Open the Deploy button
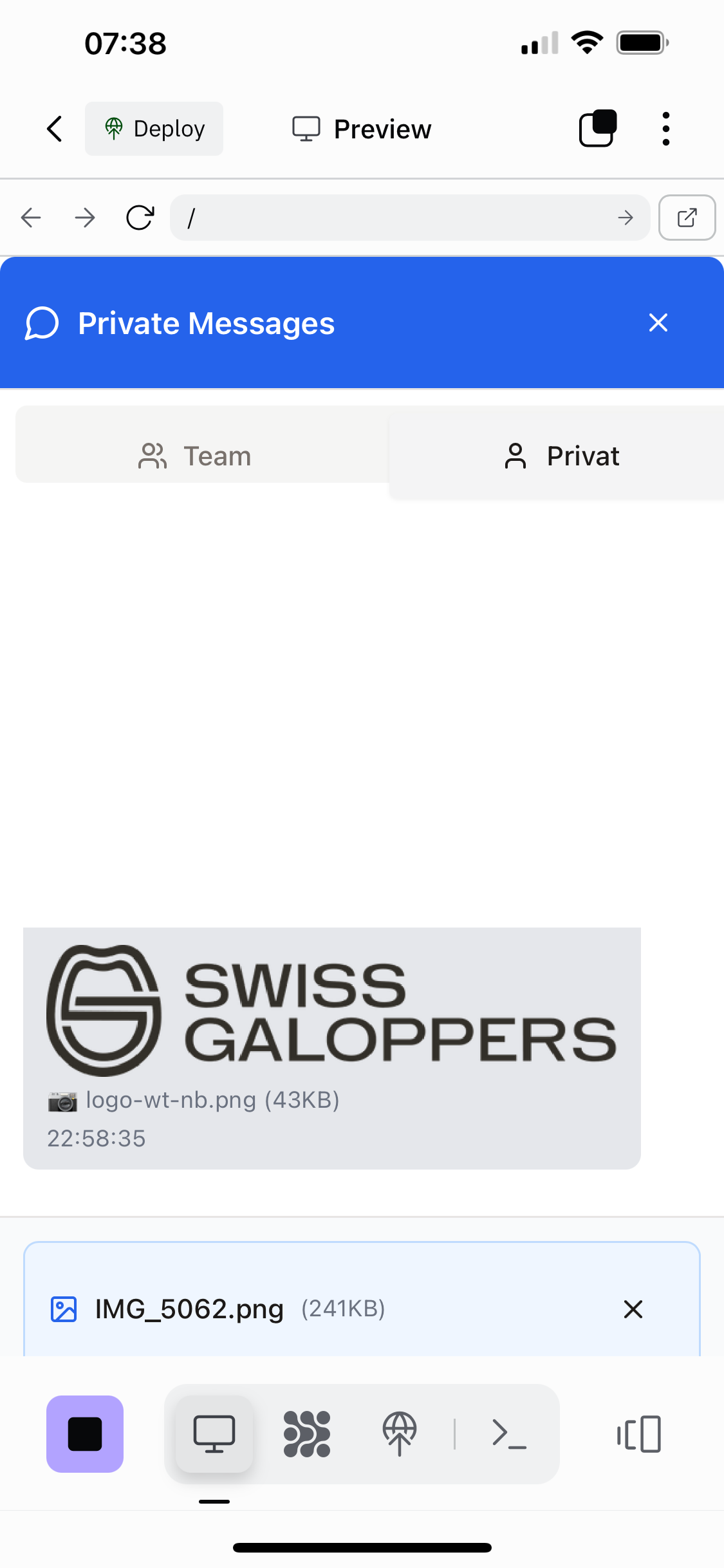This screenshot has height=1568, width=724. pos(154,129)
